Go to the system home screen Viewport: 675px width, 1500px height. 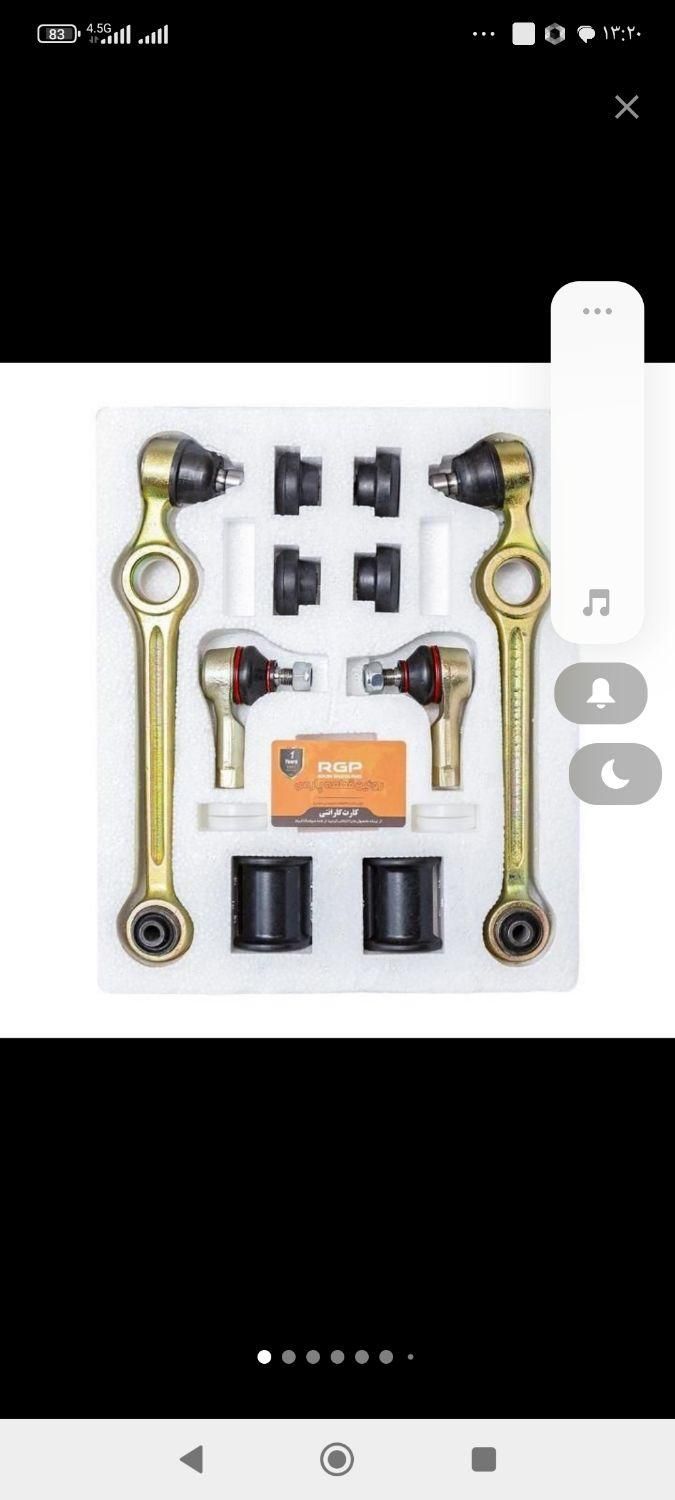point(337,1459)
